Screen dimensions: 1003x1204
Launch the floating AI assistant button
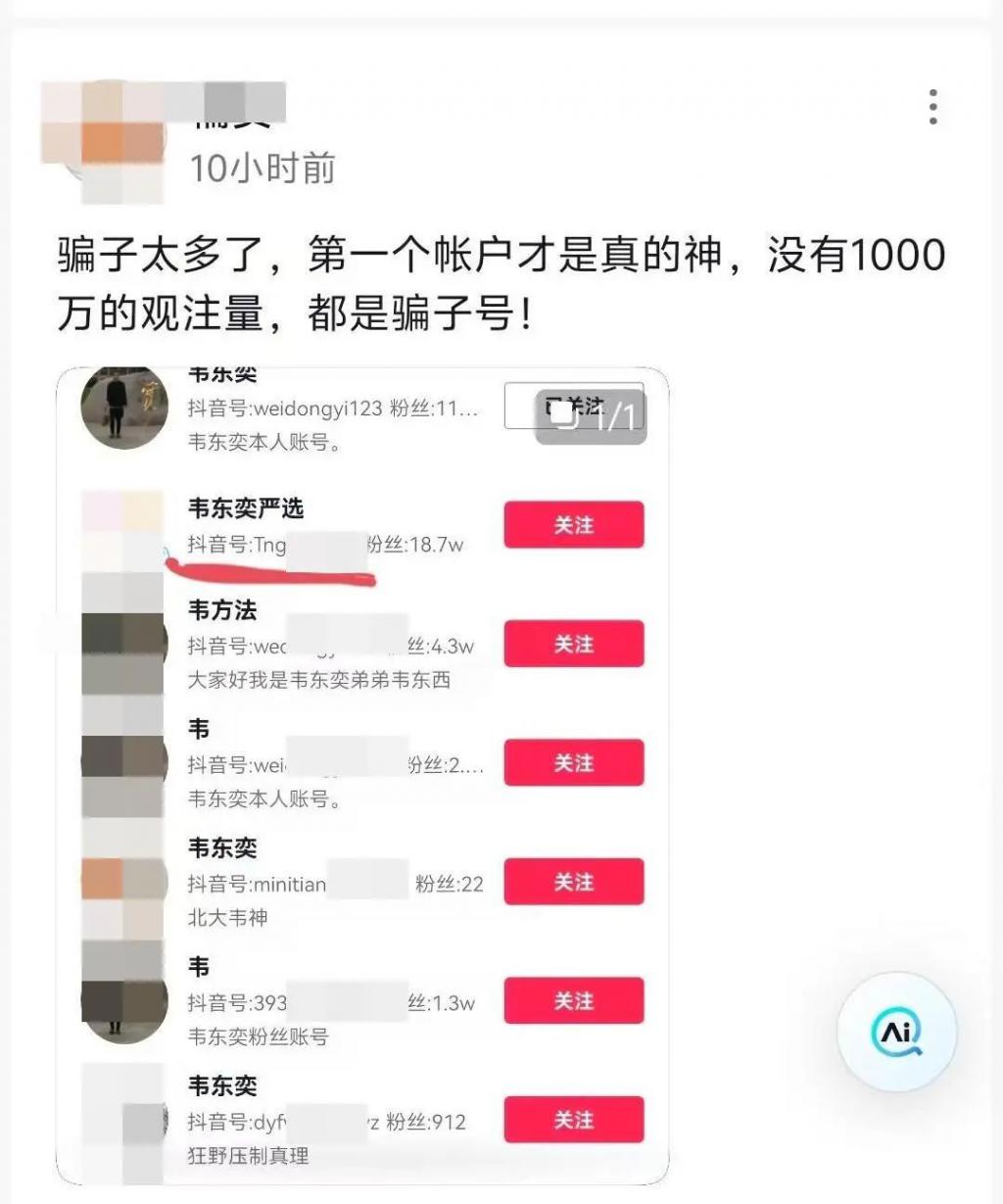pos(896,1032)
